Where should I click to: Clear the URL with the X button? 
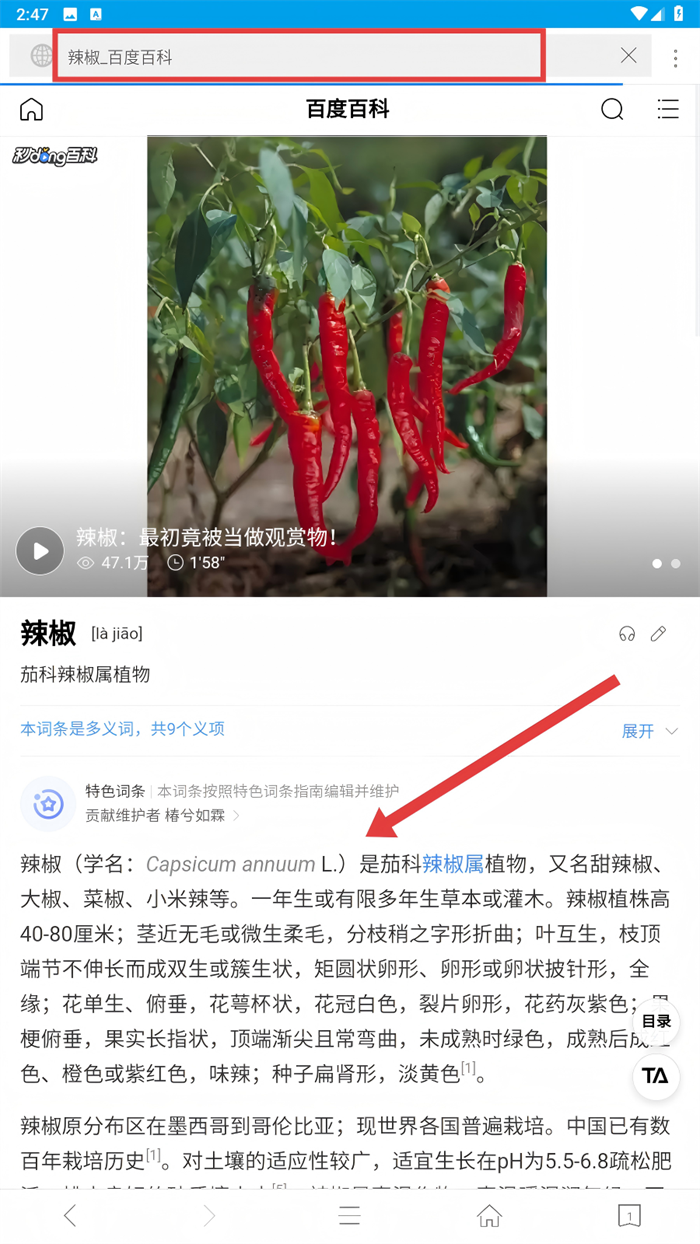tap(628, 56)
